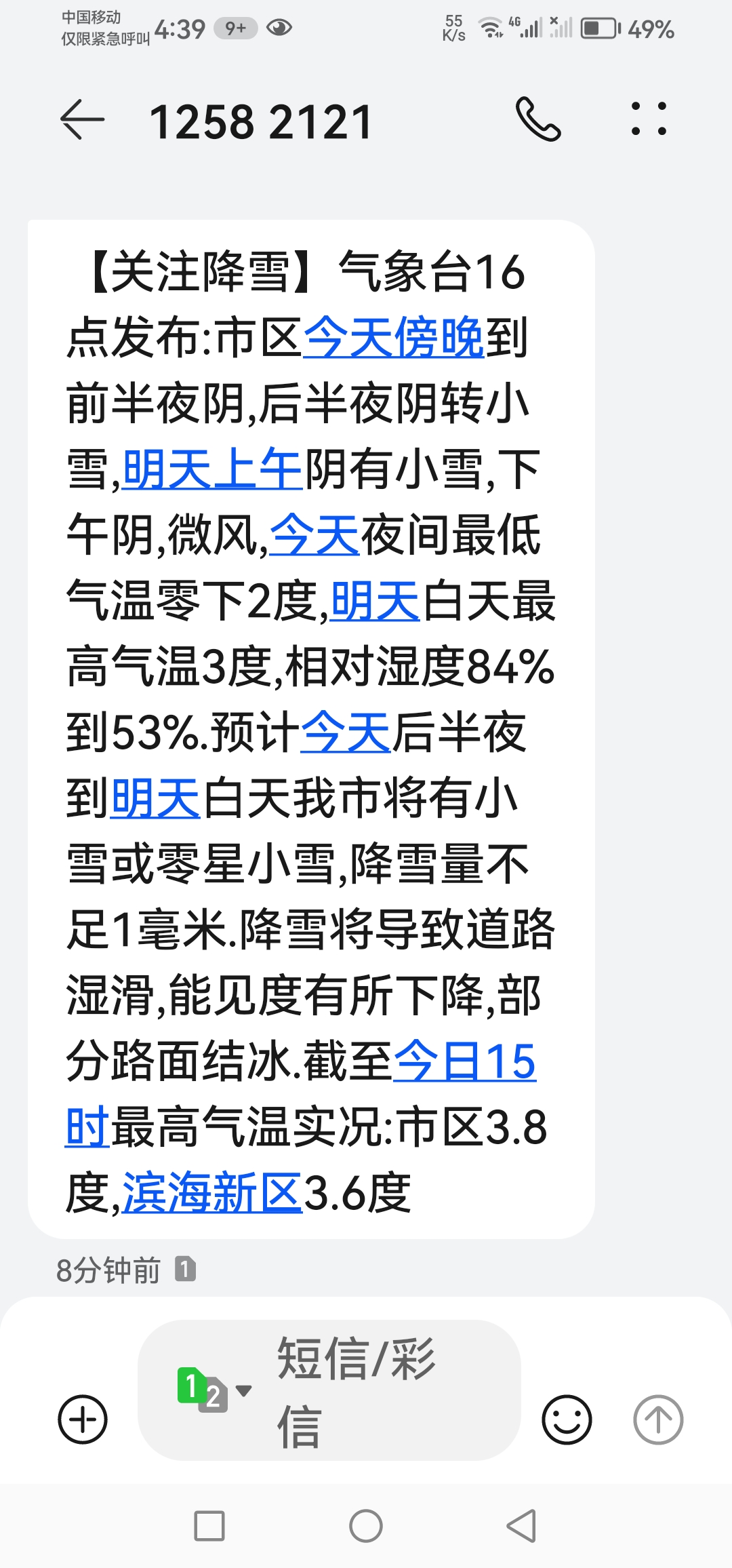Viewport: 732px width, 1568px height.
Task: Tap the system home button
Action: (x=366, y=1527)
